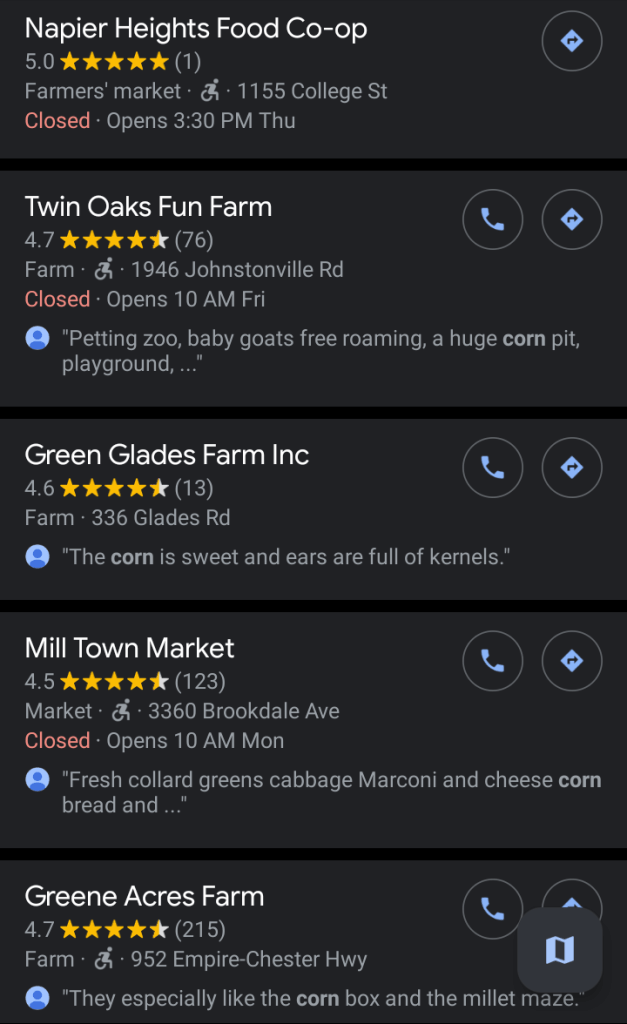Viewport: 627px width, 1024px height.
Task: Get directions to Mill Town Market
Action: click(x=571, y=660)
